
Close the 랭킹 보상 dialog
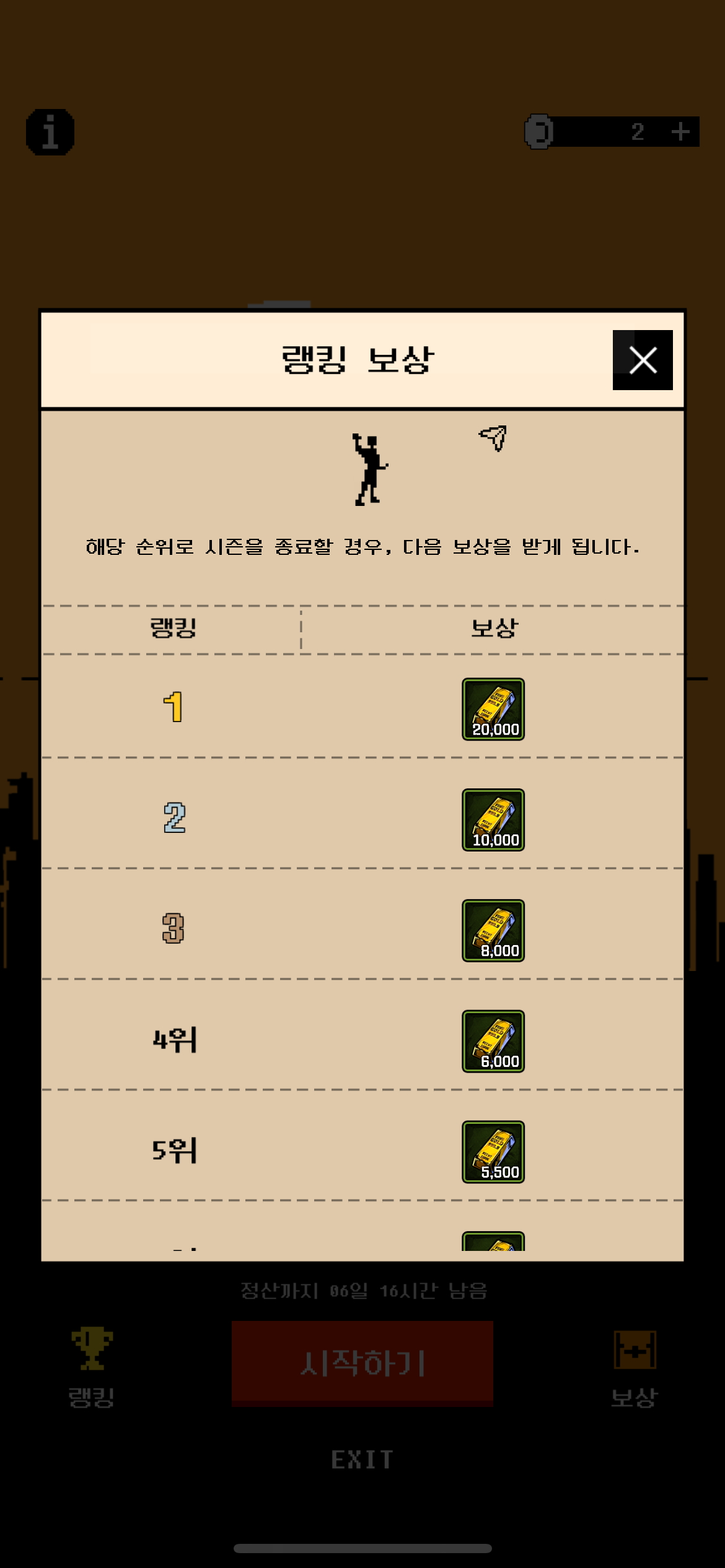click(x=643, y=360)
